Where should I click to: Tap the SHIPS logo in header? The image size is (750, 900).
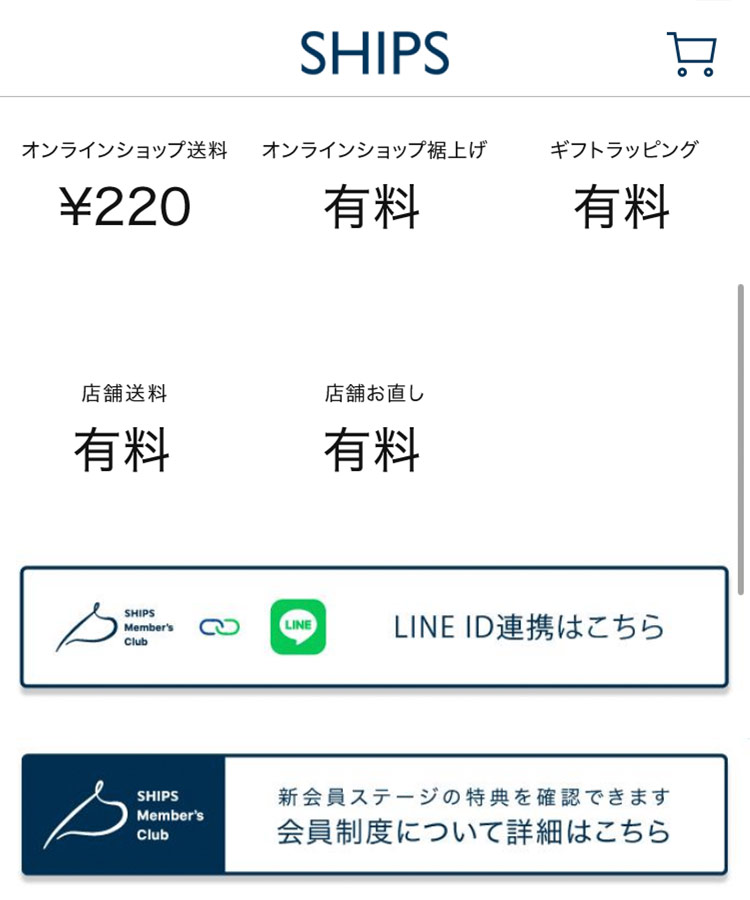tap(374, 53)
